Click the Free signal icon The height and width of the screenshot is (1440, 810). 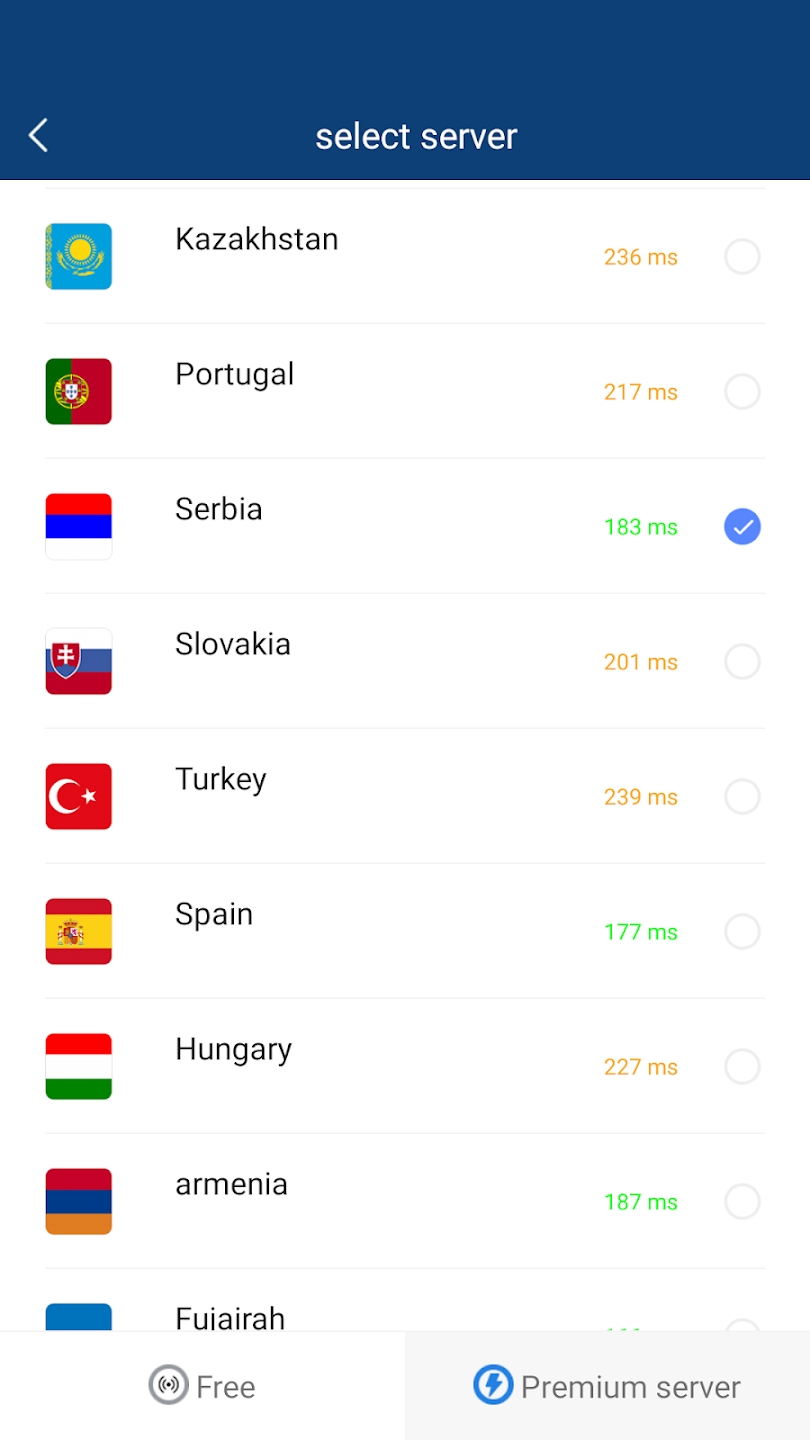pyautogui.click(x=168, y=1386)
